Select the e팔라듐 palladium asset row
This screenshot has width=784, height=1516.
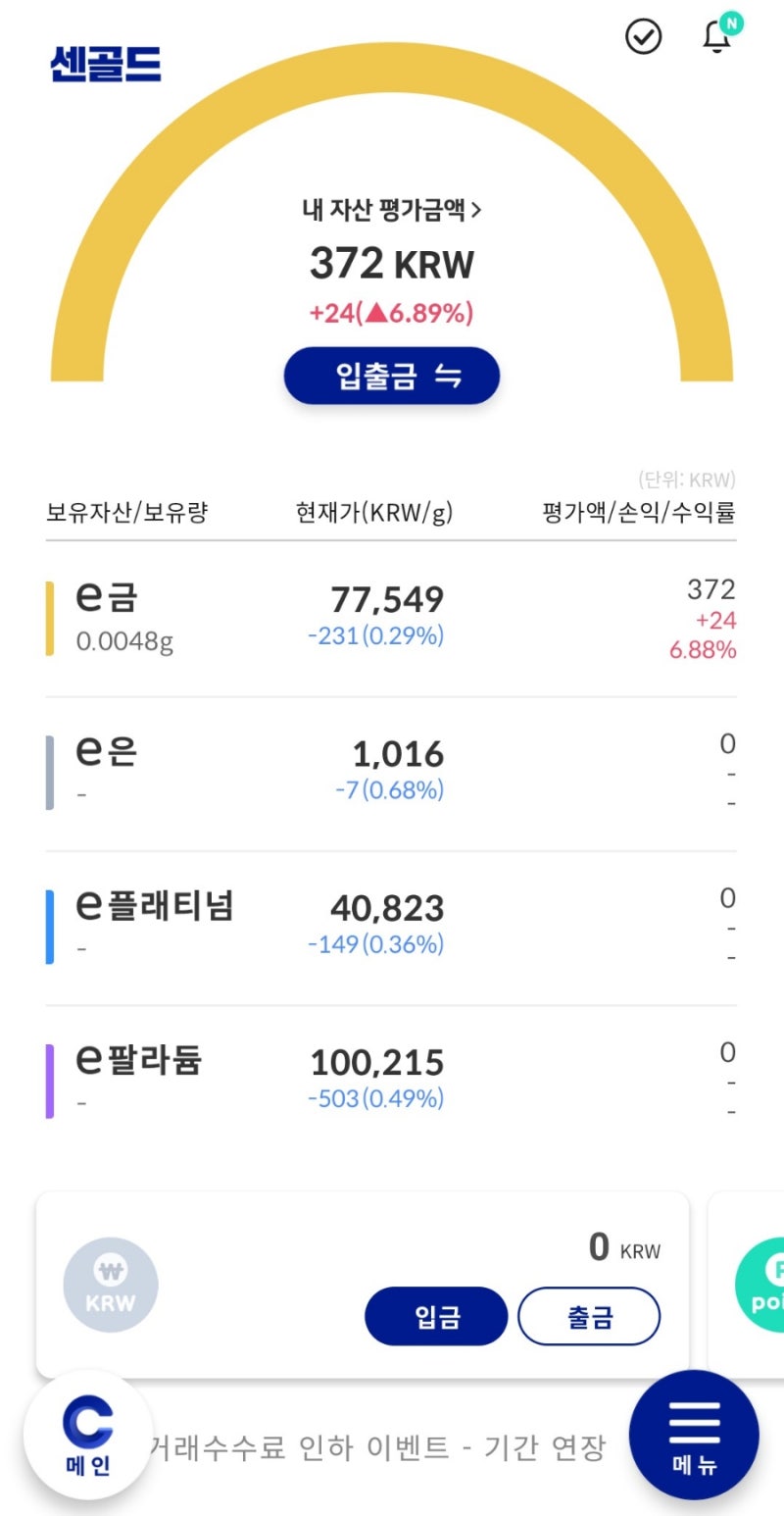point(392,1079)
